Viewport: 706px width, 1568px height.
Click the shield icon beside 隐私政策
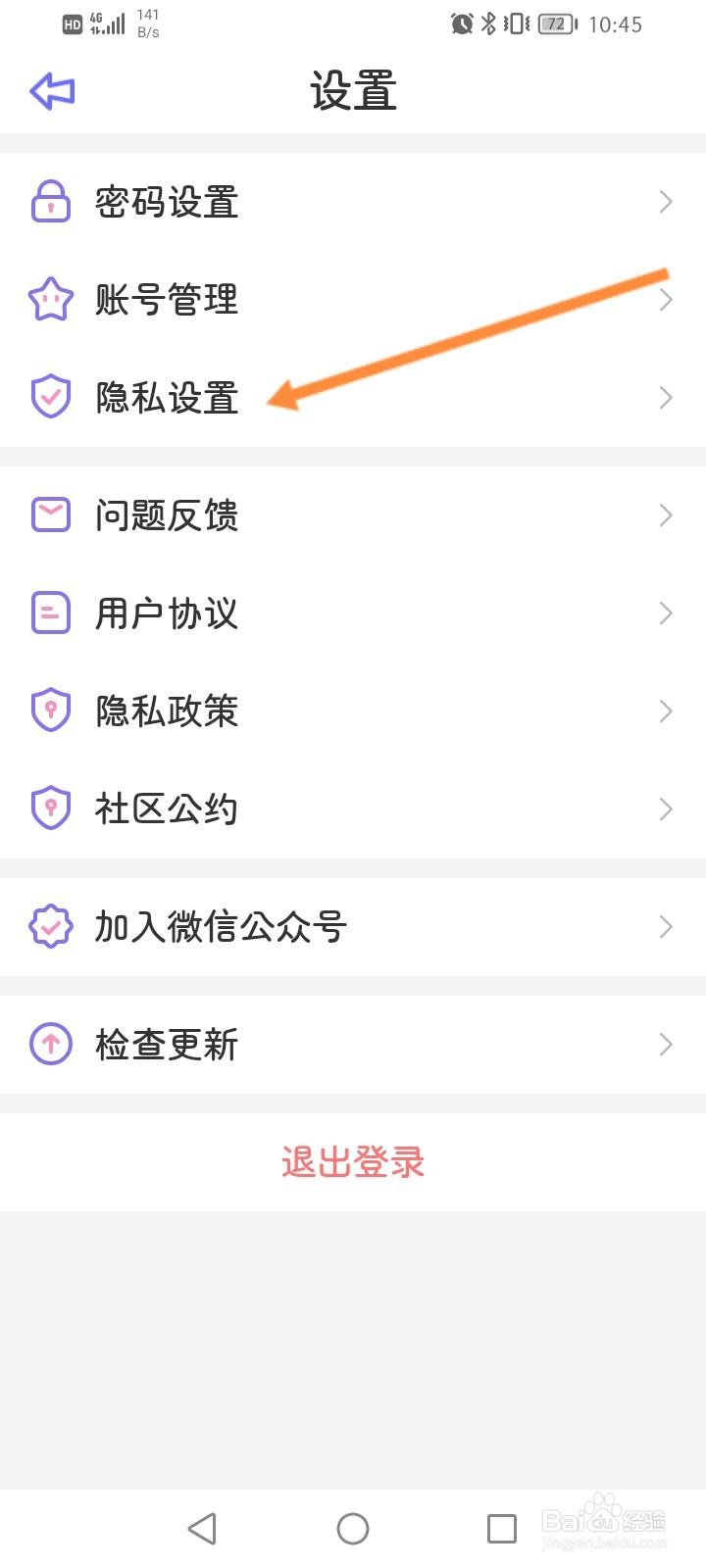(x=51, y=710)
